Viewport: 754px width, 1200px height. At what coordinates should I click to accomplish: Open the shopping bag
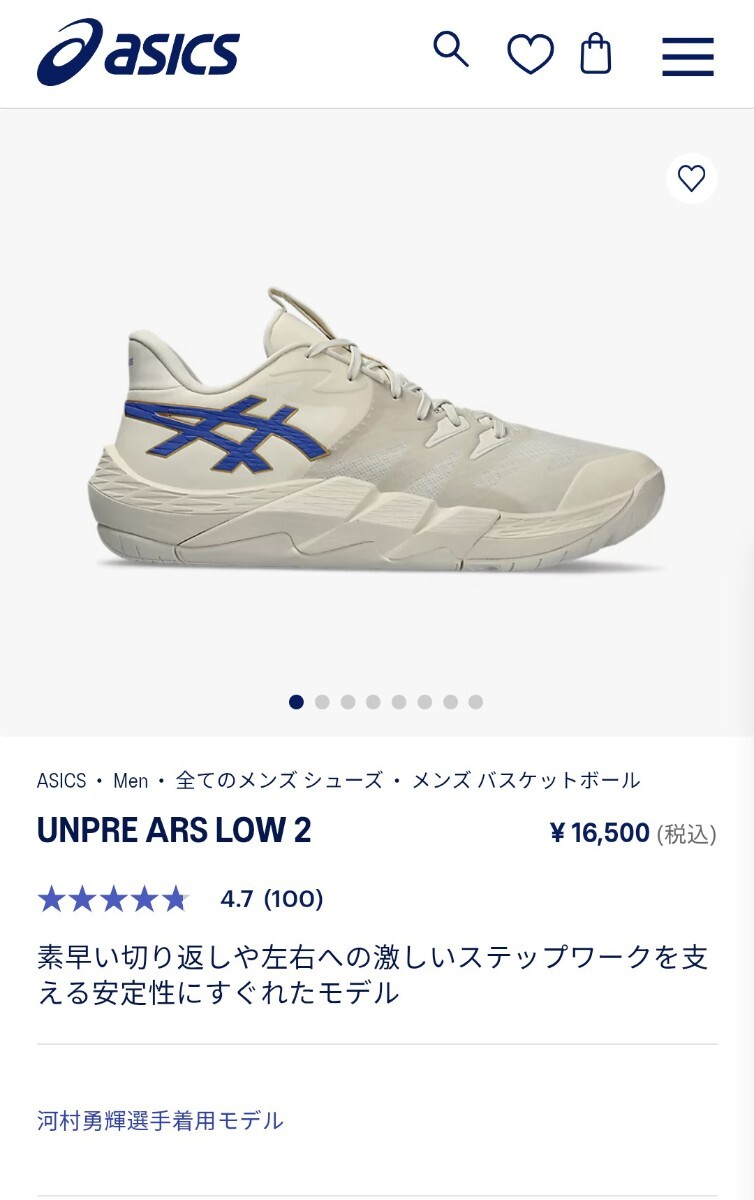[x=596, y=54]
